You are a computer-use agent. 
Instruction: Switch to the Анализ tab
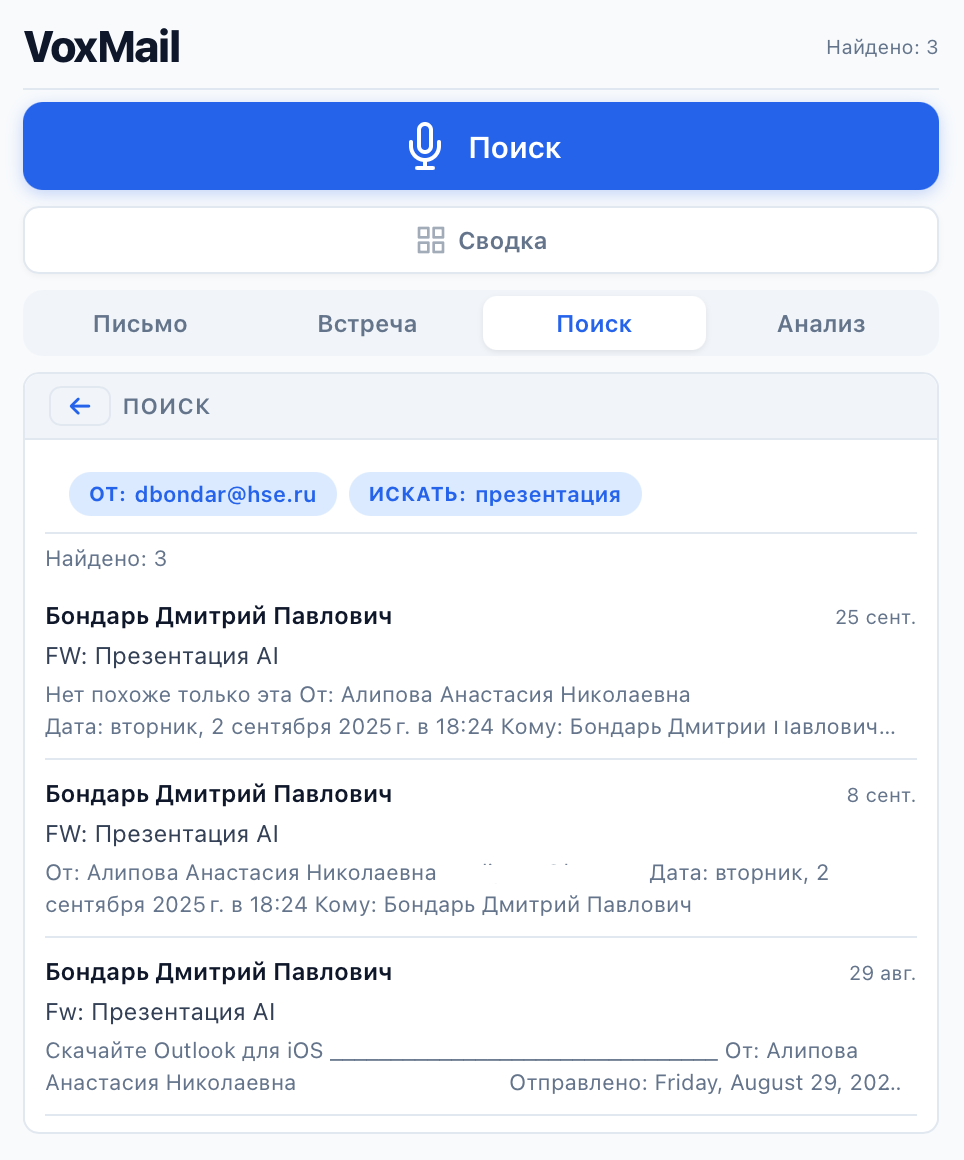point(821,324)
